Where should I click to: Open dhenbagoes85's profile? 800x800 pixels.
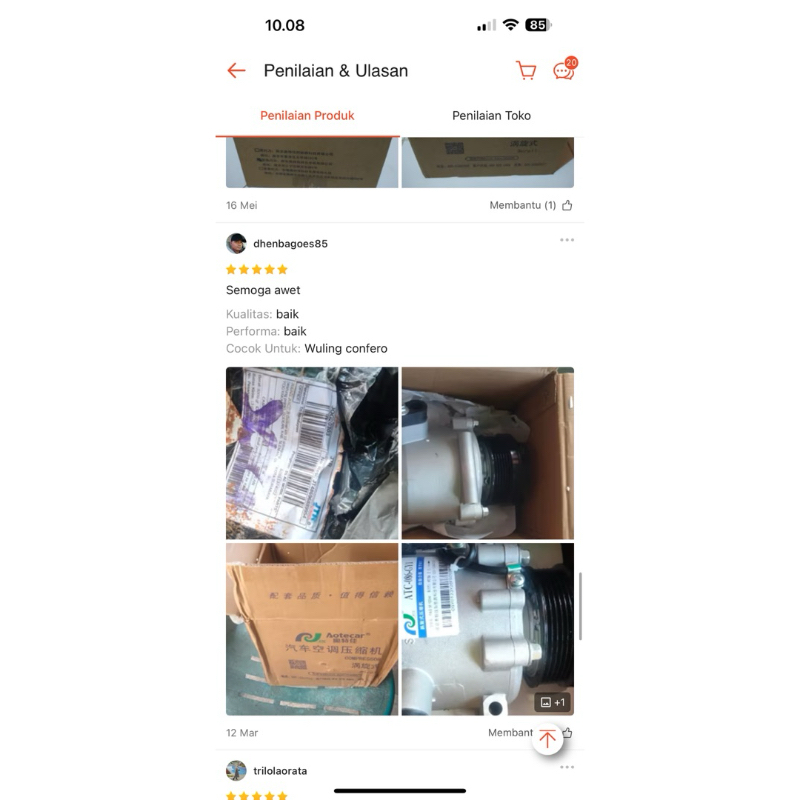click(x=289, y=244)
